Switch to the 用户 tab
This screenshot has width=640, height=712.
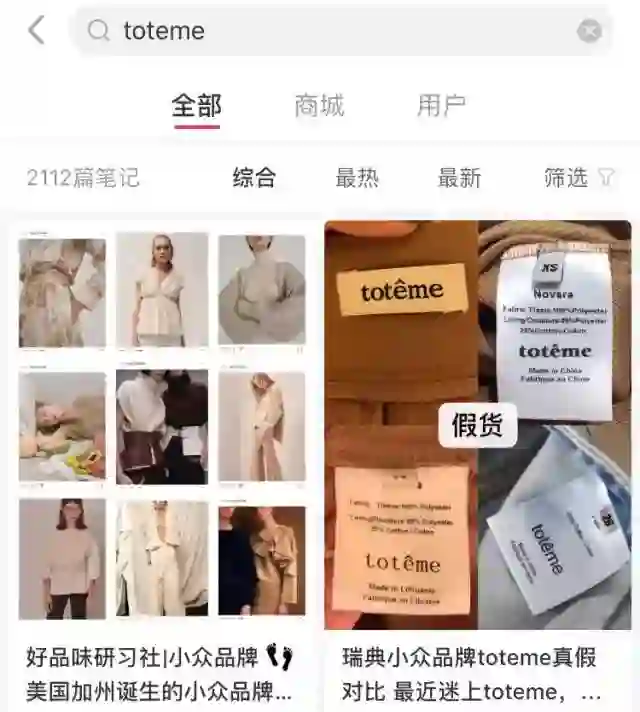point(441,105)
